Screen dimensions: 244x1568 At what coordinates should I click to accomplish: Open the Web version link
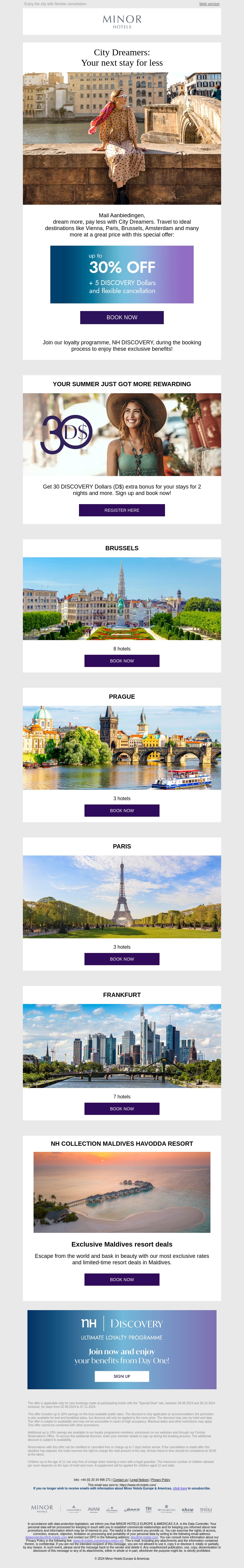pos(209,4)
